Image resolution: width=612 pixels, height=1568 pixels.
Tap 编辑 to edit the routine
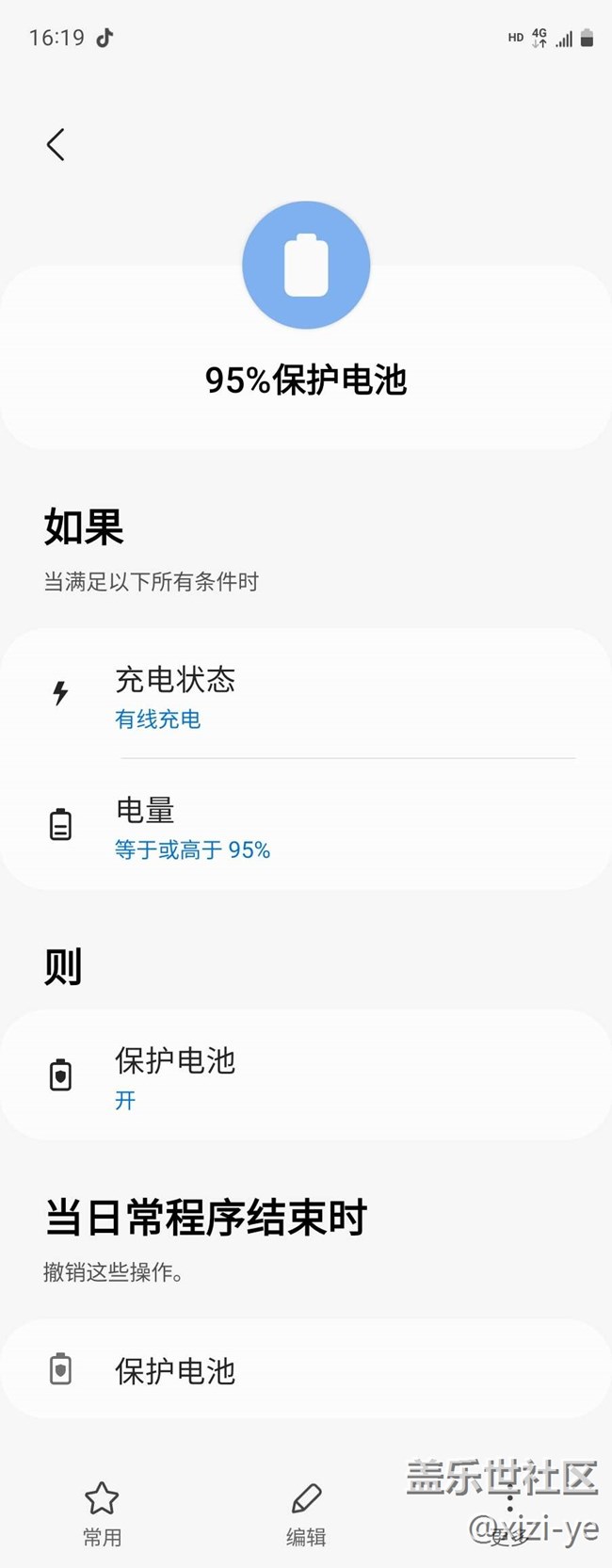306,1512
